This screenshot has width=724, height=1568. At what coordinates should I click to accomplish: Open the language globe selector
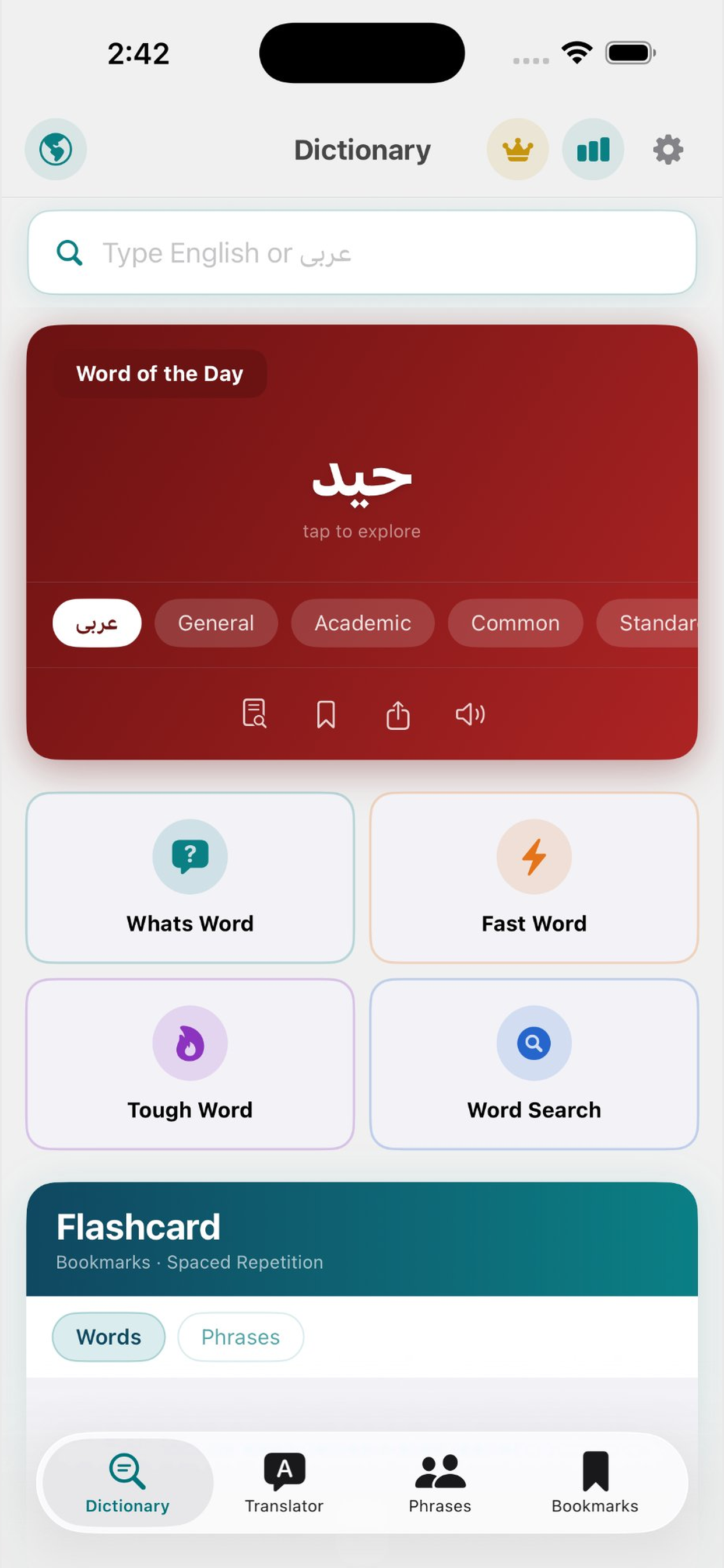pyautogui.click(x=55, y=150)
